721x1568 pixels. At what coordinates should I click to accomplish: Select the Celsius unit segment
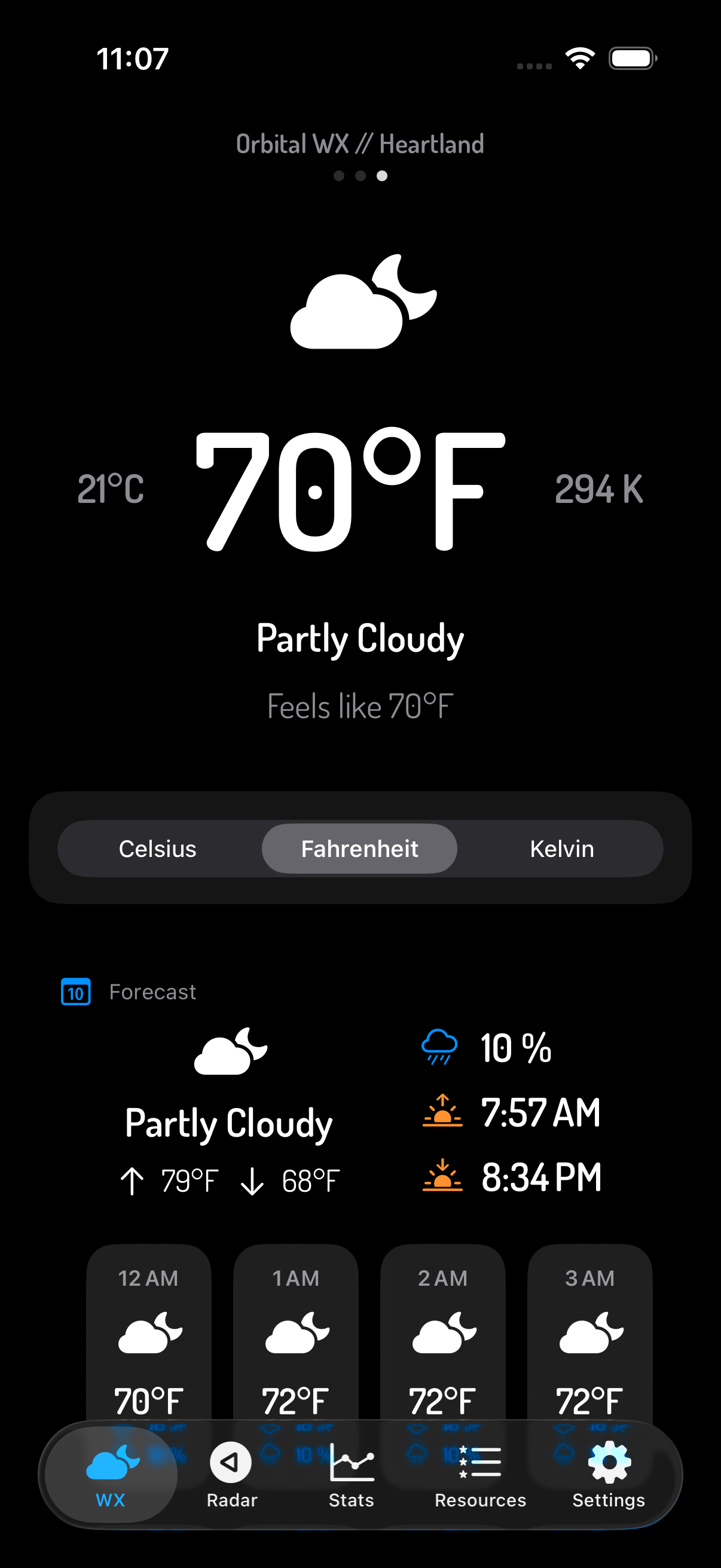[x=158, y=849]
